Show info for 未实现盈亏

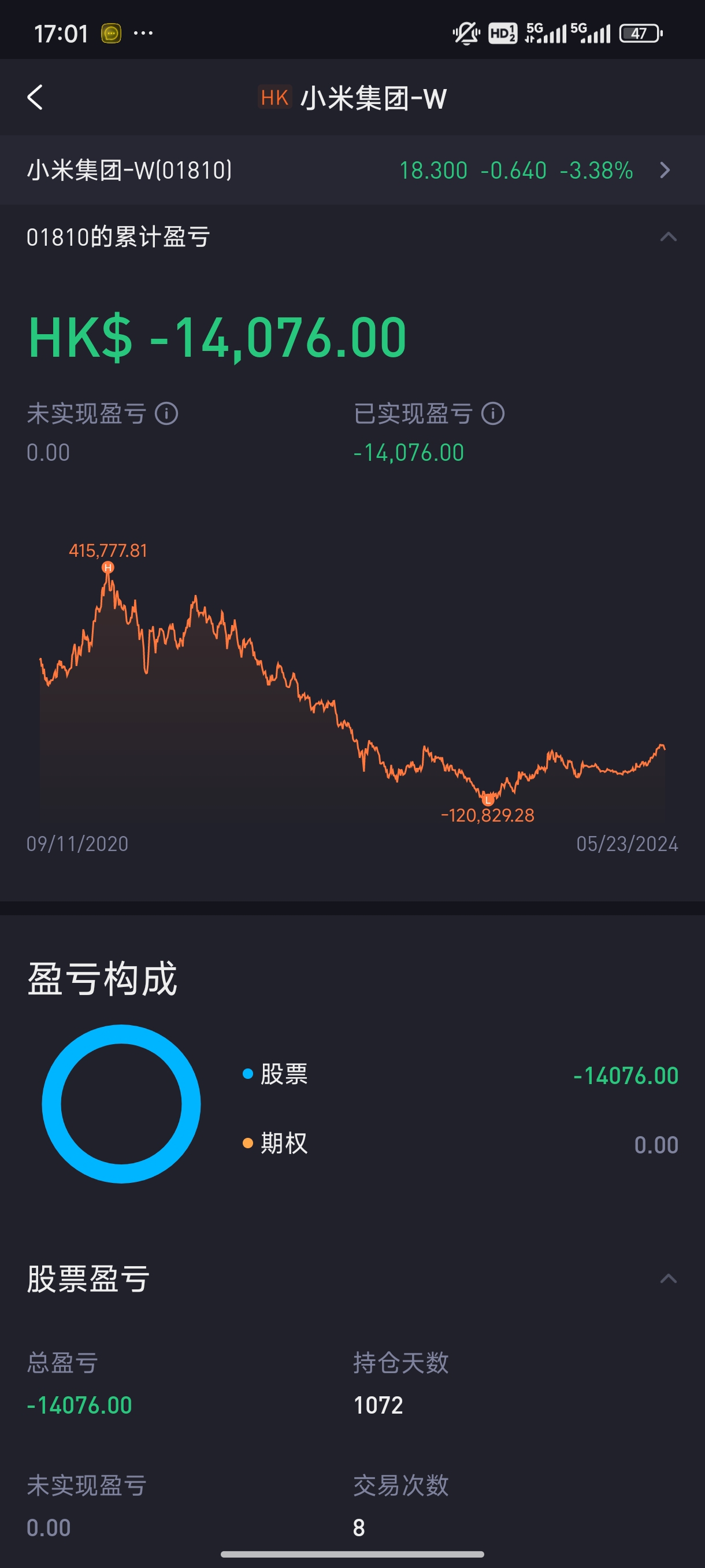[x=166, y=414]
